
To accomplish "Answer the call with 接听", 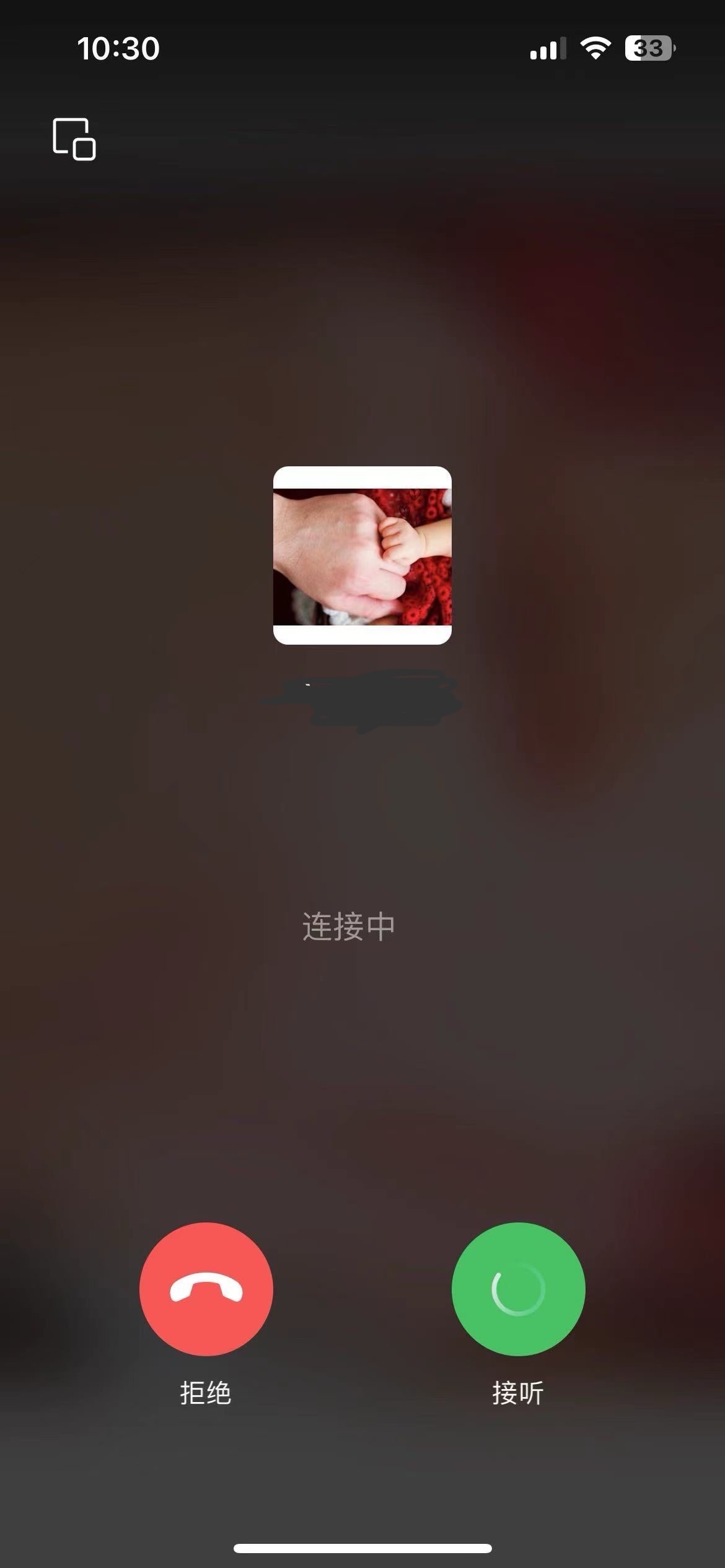I will 518,1289.
